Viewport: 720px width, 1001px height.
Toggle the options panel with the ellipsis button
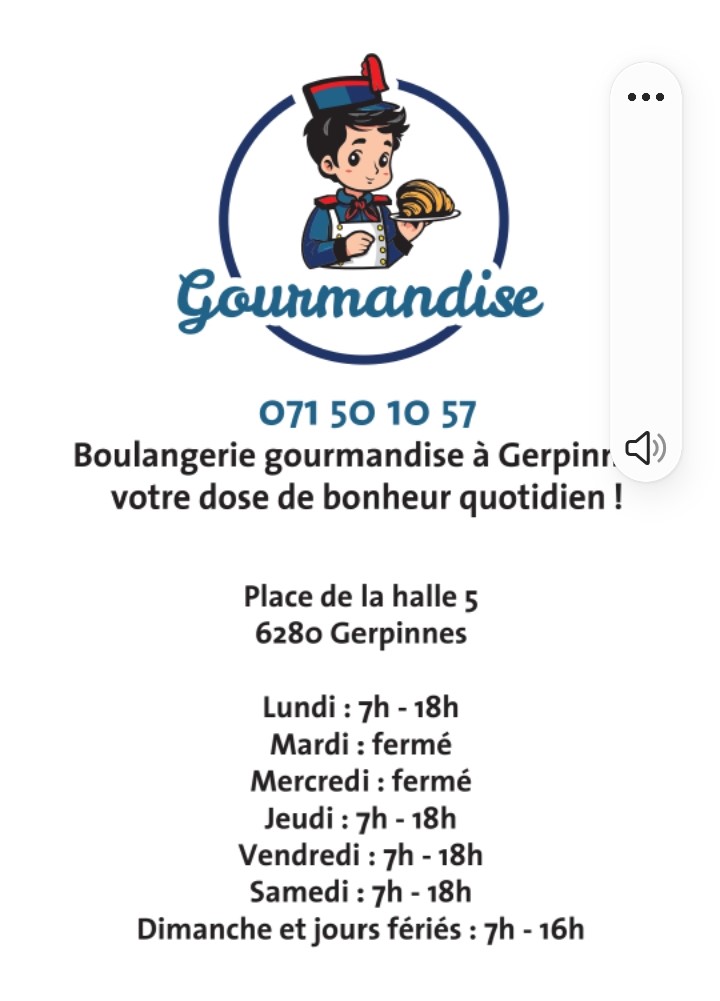(x=646, y=96)
